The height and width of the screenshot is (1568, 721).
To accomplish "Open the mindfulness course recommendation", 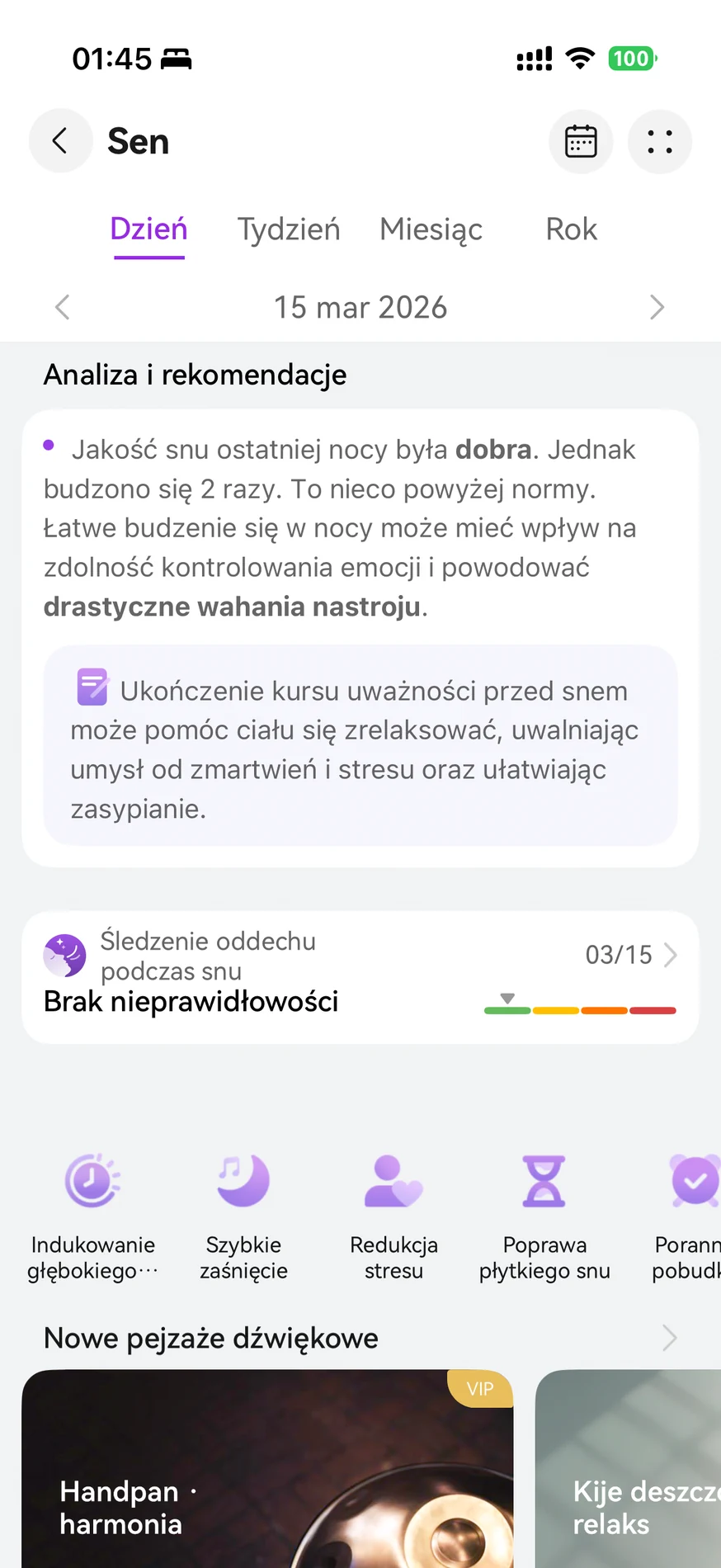I will pos(360,747).
